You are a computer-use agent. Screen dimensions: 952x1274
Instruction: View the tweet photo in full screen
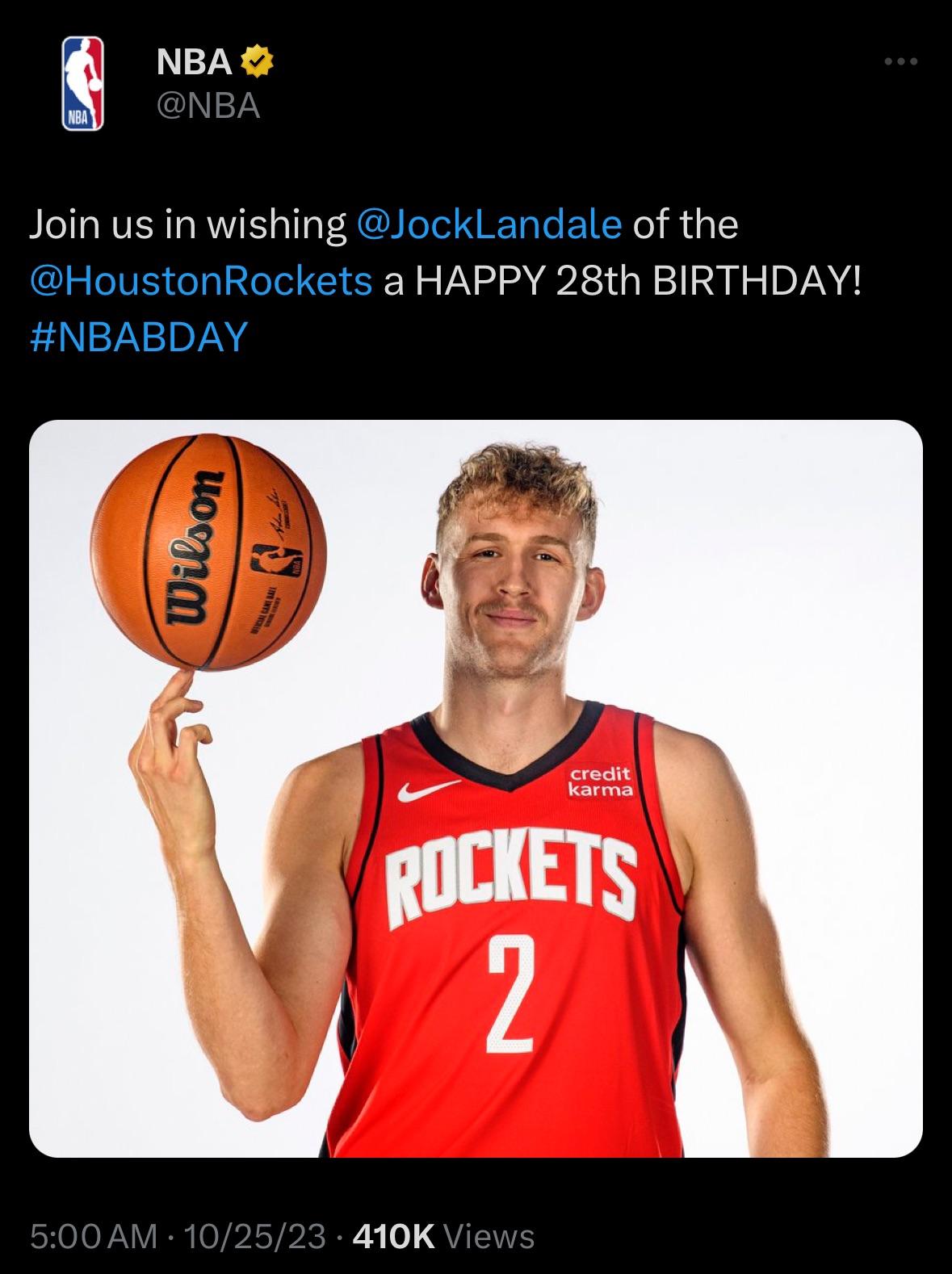tap(476, 788)
